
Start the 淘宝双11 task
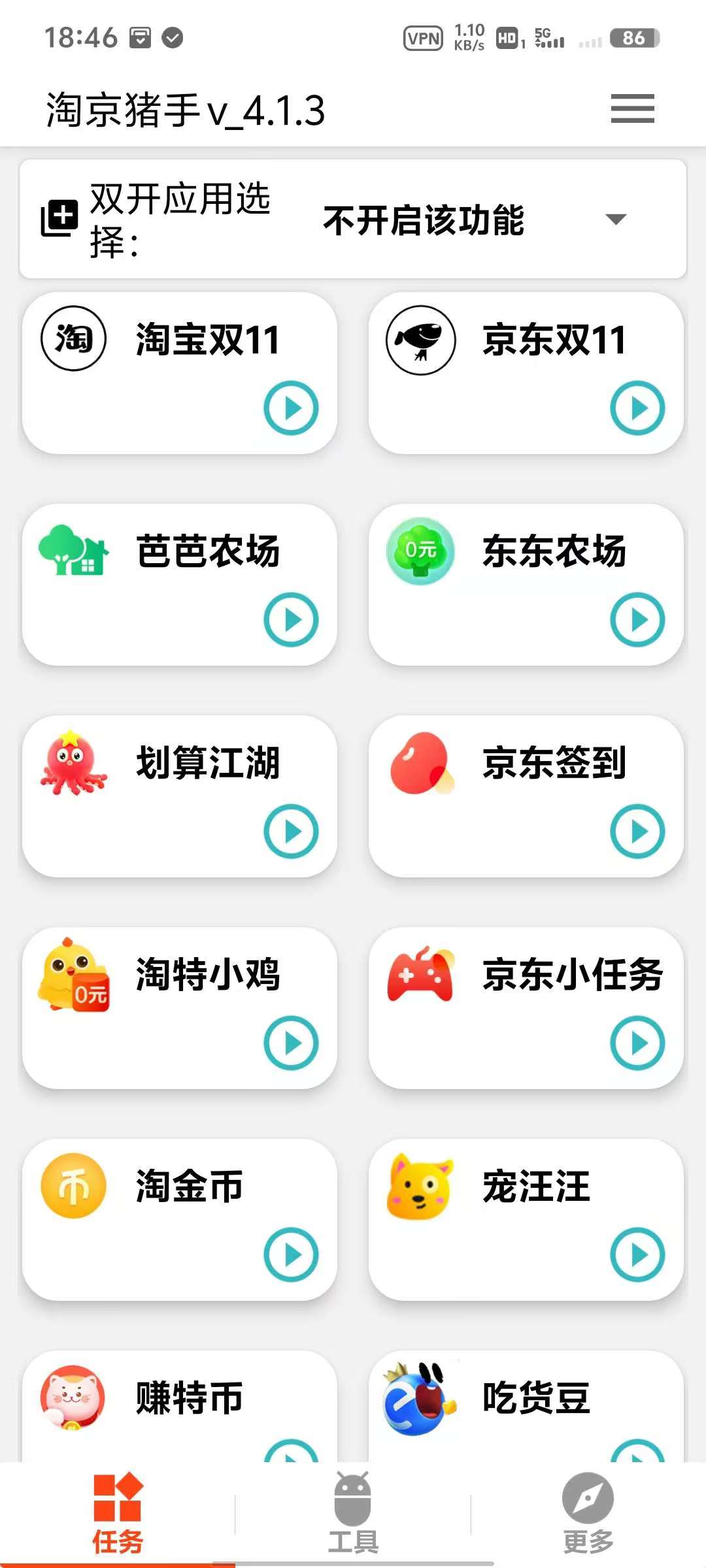(291, 408)
